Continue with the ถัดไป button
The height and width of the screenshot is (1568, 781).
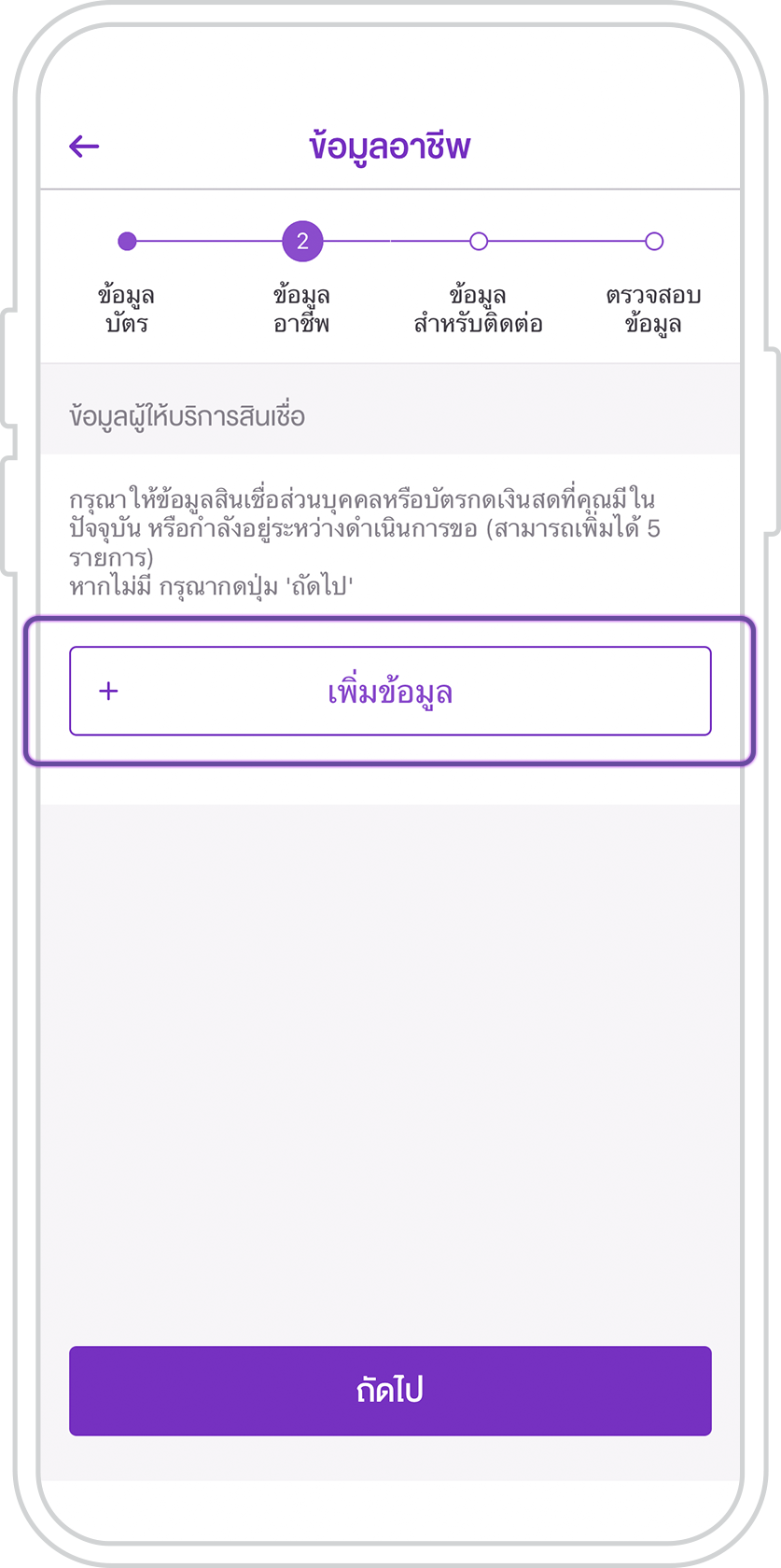point(390,1390)
